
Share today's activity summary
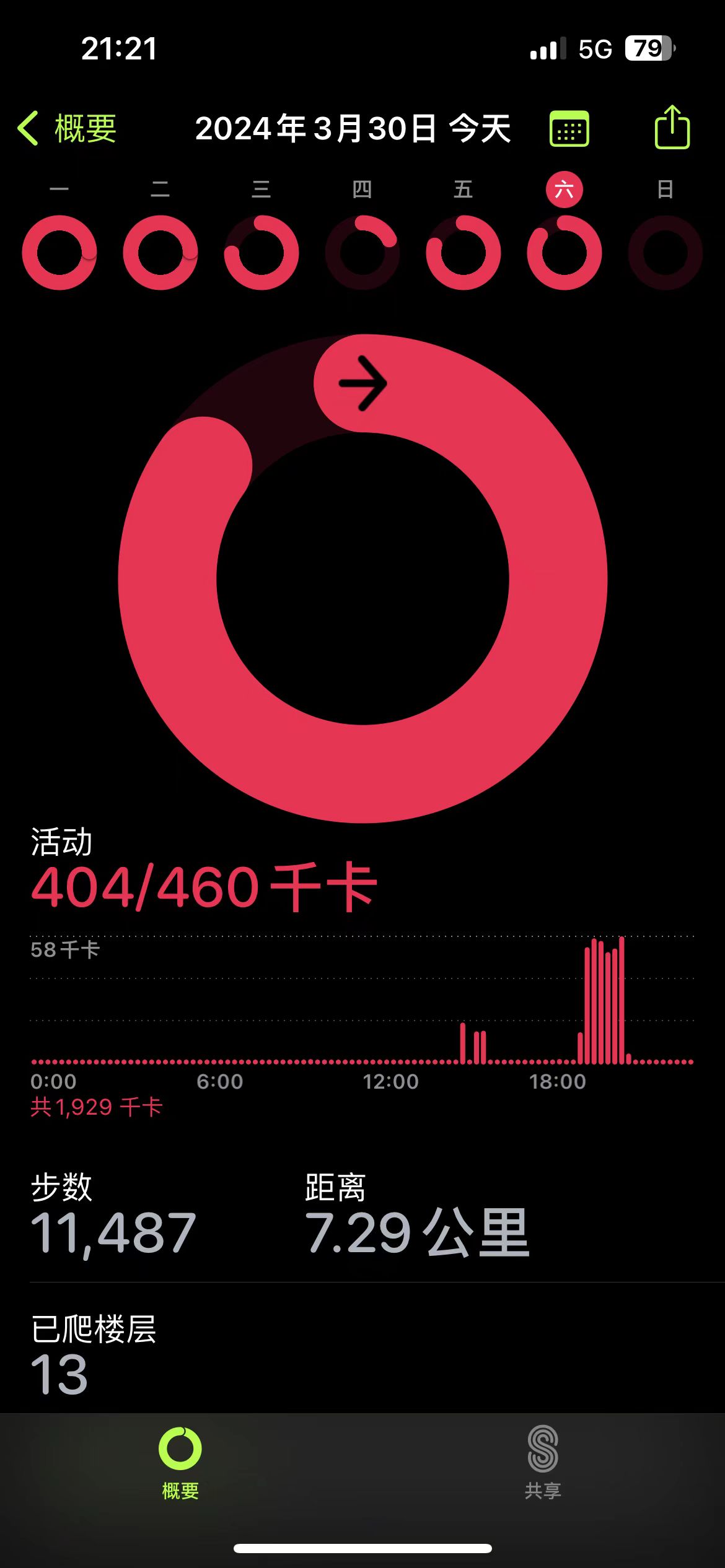pos(672,128)
